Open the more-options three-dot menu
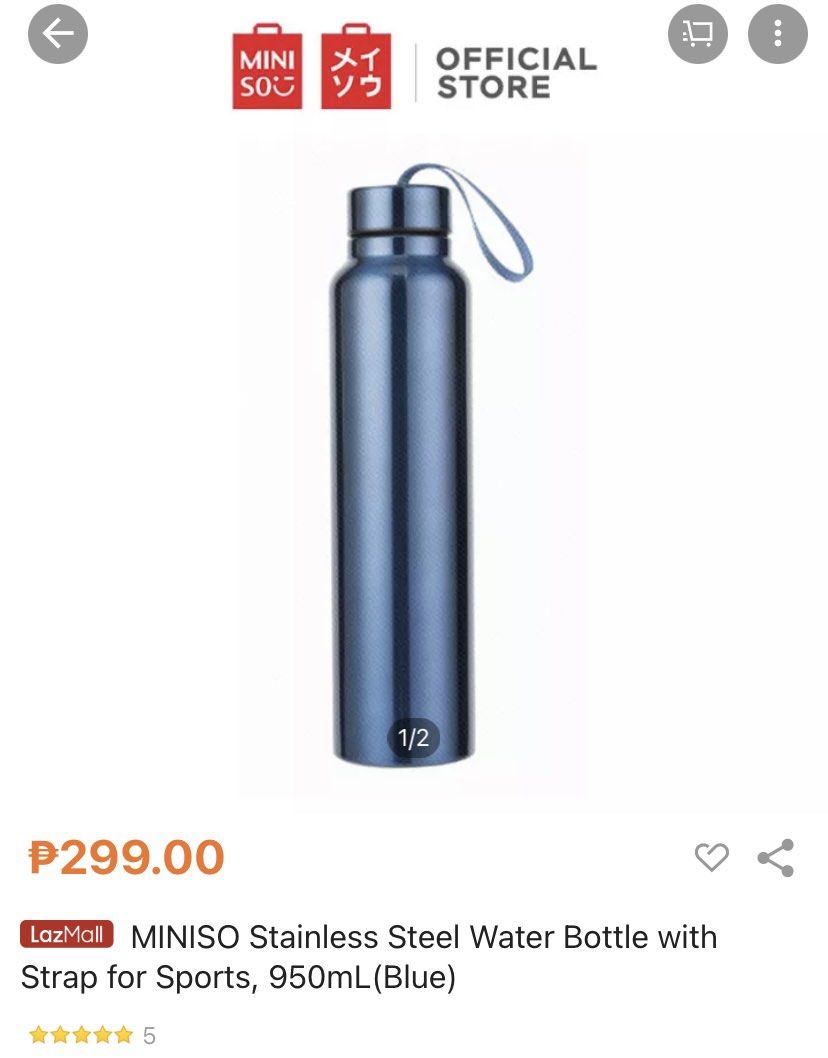Viewport: 828px width, 1058px height. pos(776,33)
